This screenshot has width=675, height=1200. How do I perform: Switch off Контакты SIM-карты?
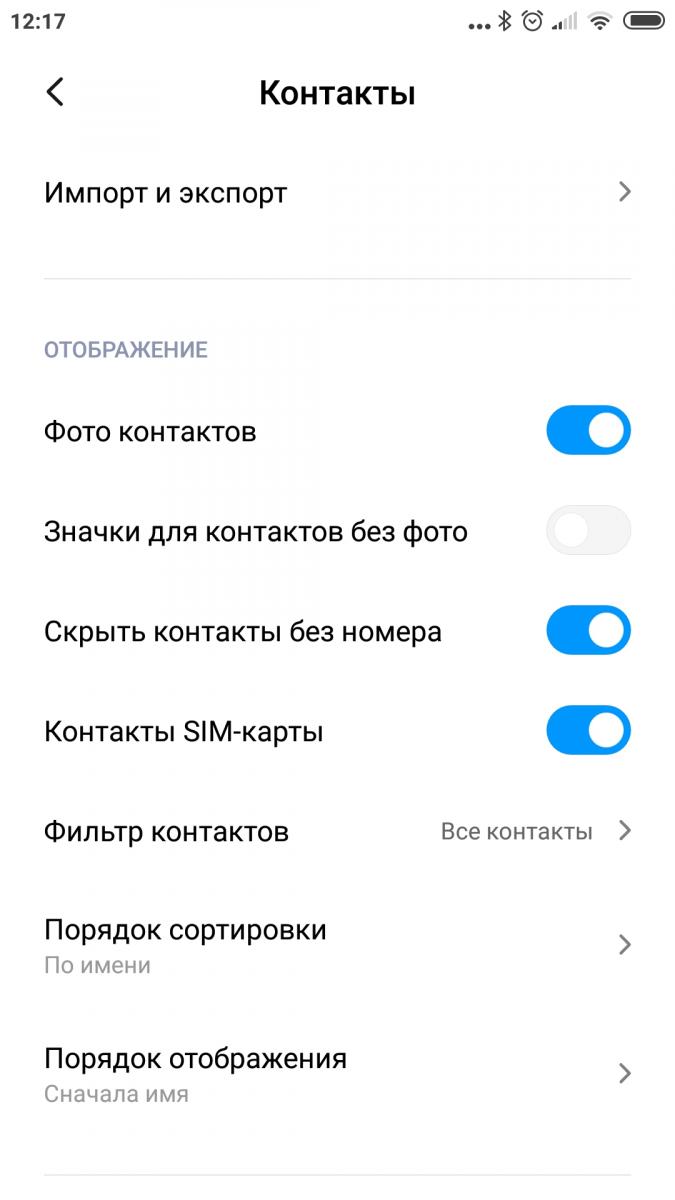click(588, 731)
